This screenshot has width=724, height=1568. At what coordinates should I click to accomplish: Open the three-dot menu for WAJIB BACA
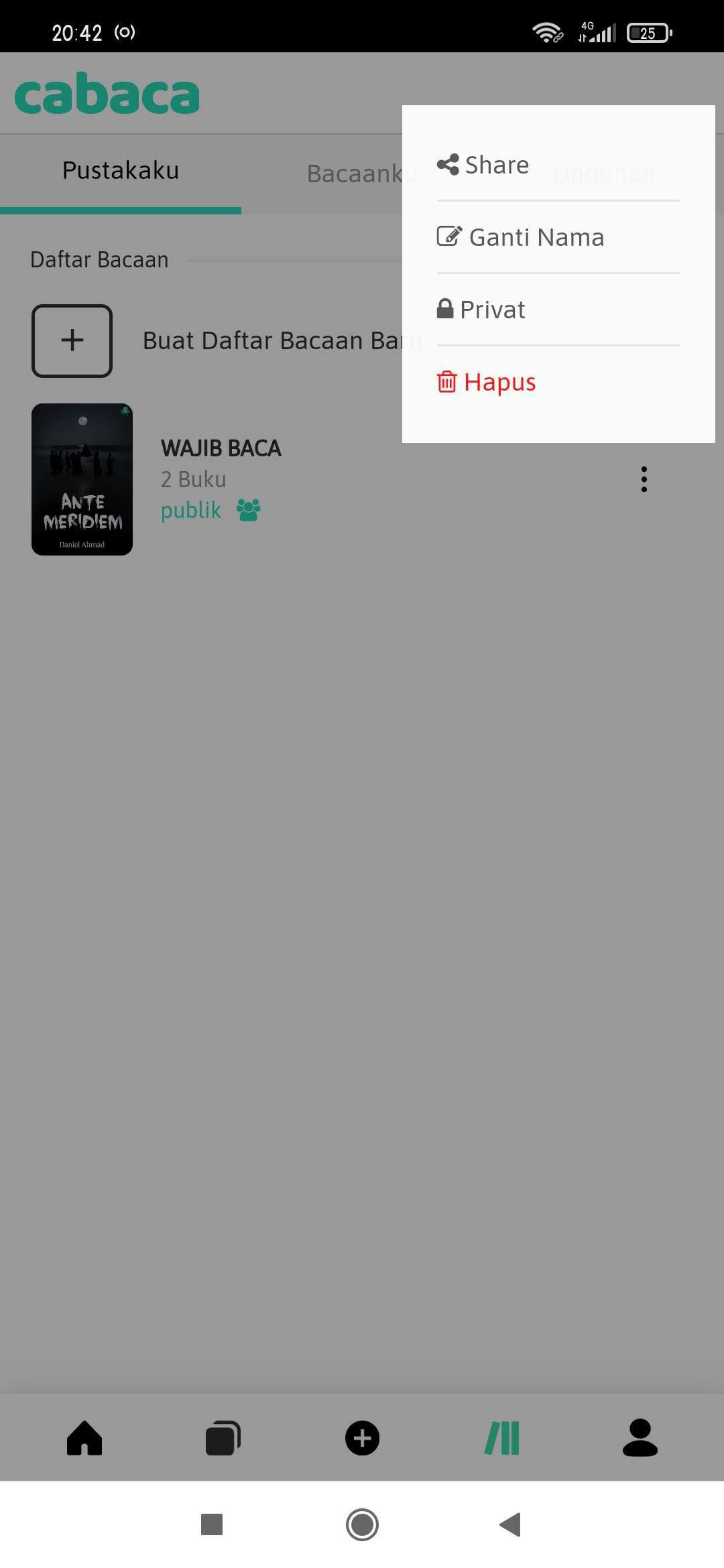[644, 479]
